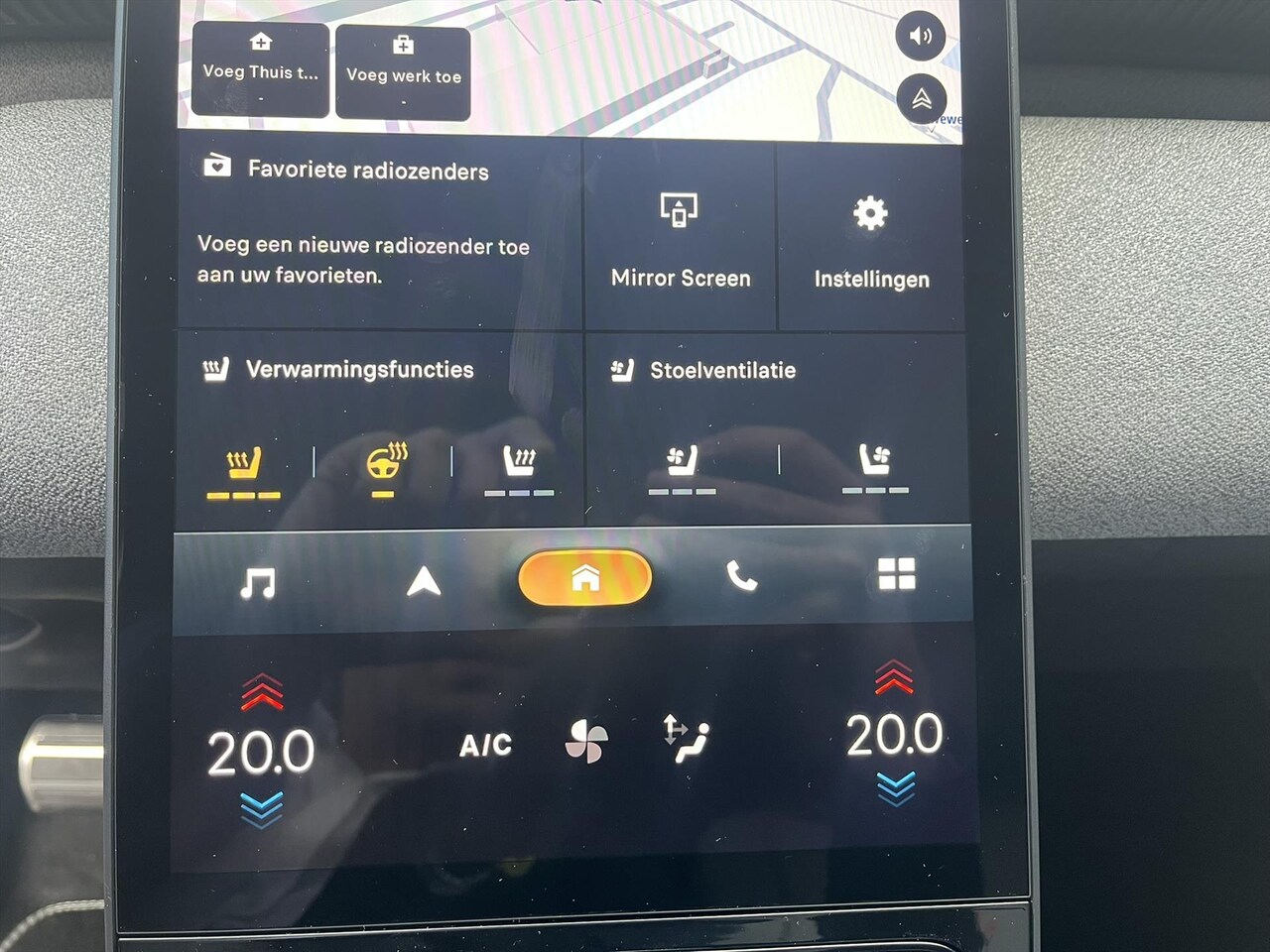
Task: Open the apps grid
Action: pos(896,574)
